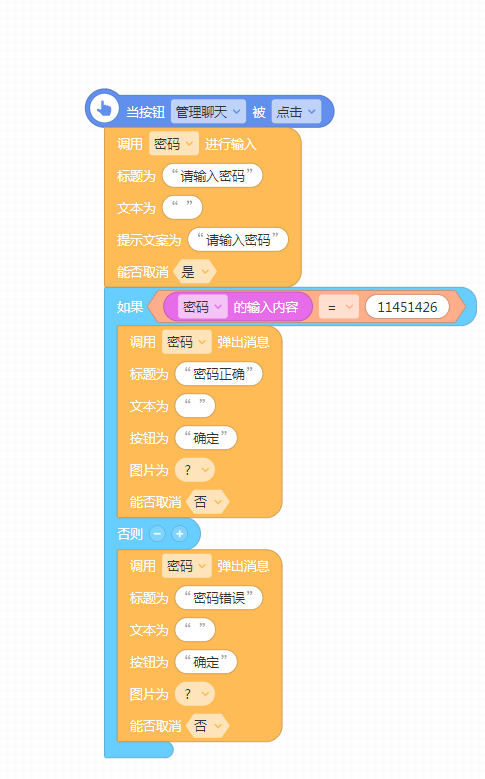The image size is (485, 779).
Task: Open 图片为 dropdown under 密码正确 block
Action: click(195, 470)
